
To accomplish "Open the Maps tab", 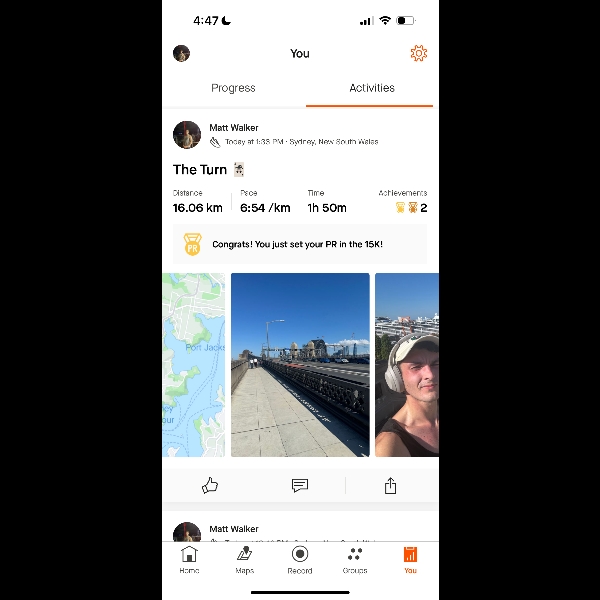I will coord(244,559).
